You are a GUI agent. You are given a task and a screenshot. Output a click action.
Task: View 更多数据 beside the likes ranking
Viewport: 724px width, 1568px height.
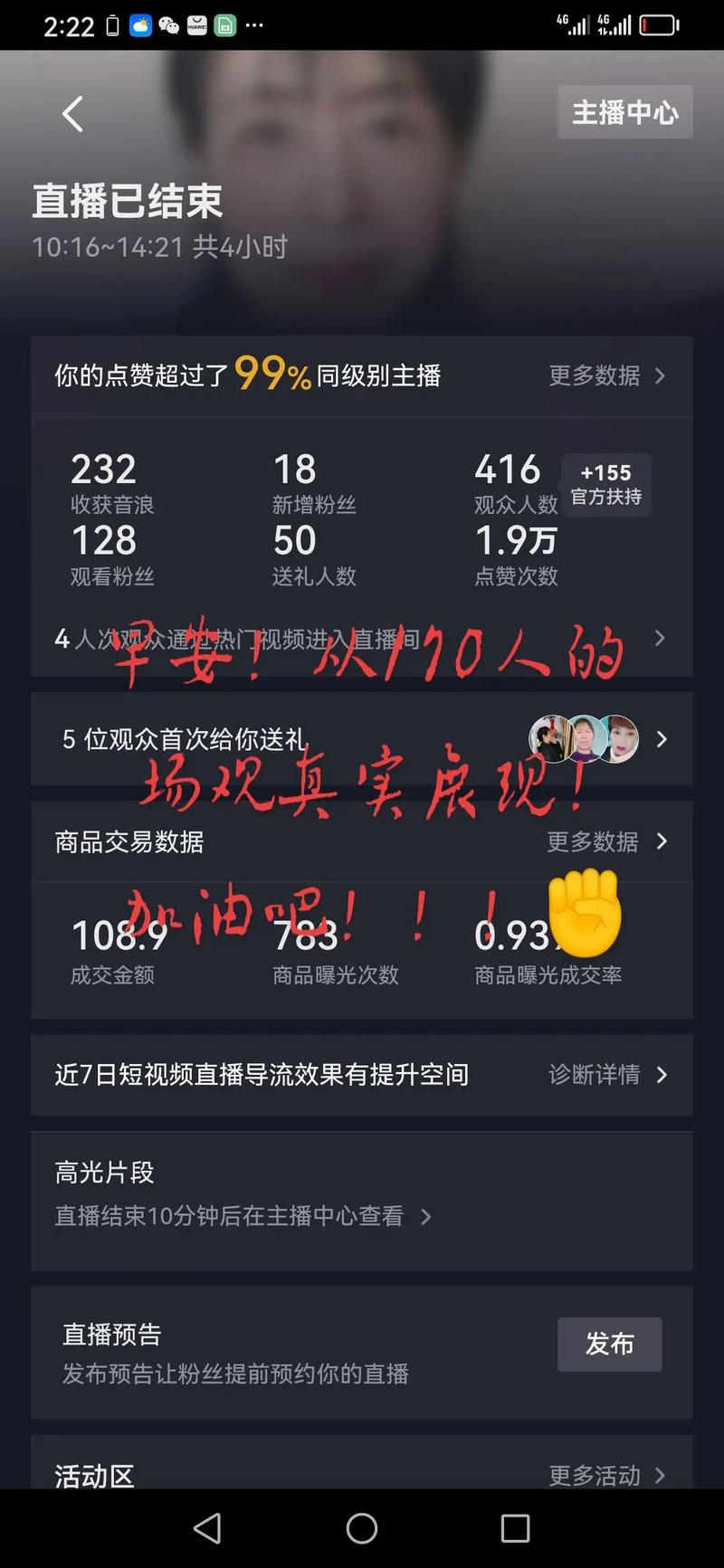click(x=606, y=375)
